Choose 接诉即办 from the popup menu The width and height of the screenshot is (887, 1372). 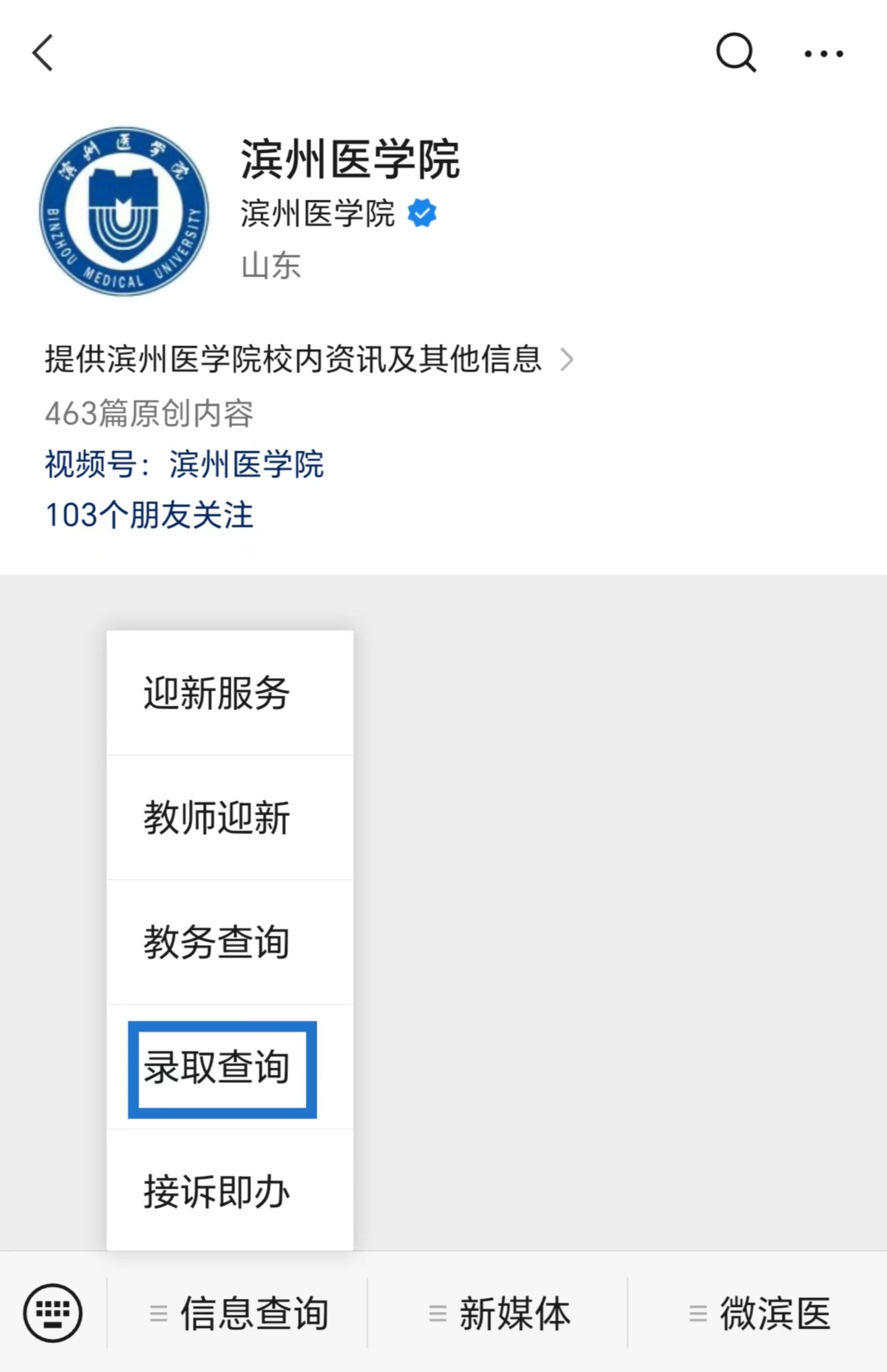point(230,1192)
